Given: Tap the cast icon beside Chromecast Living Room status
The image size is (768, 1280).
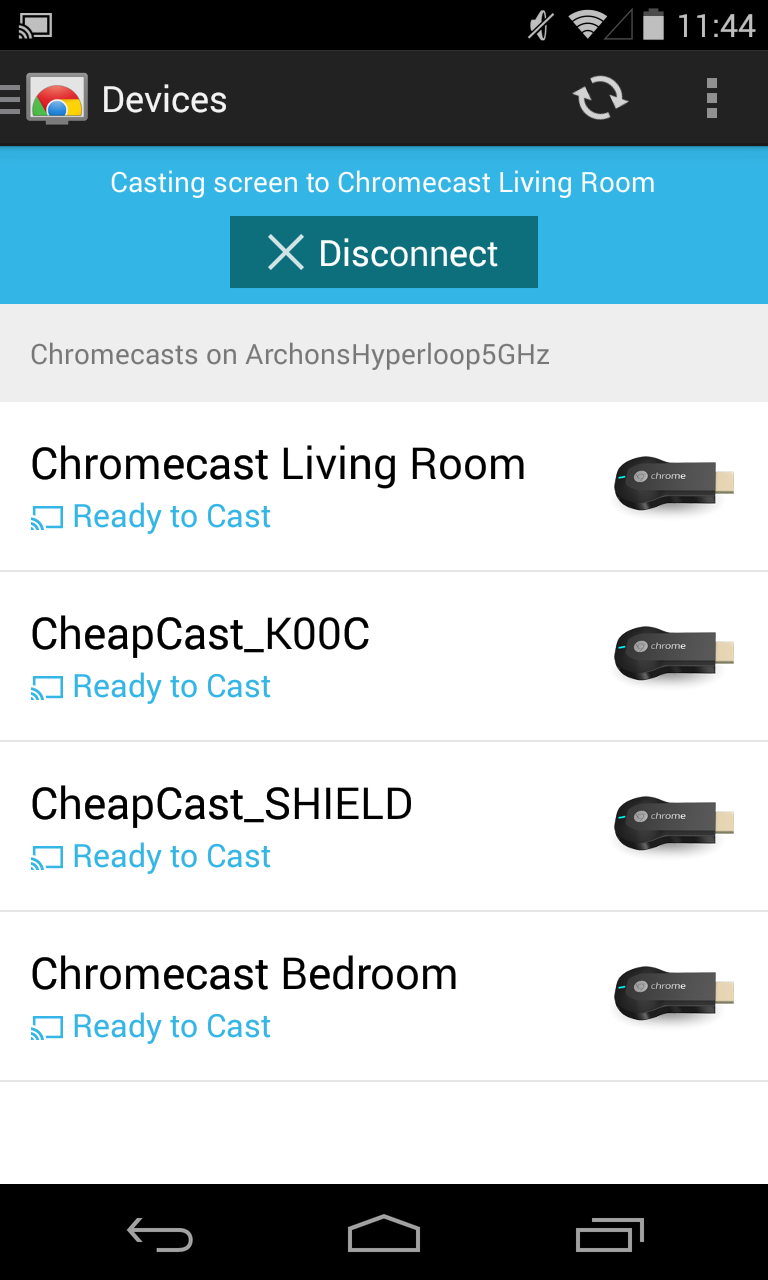Looking at the screenshot, I should coord(45,516).
